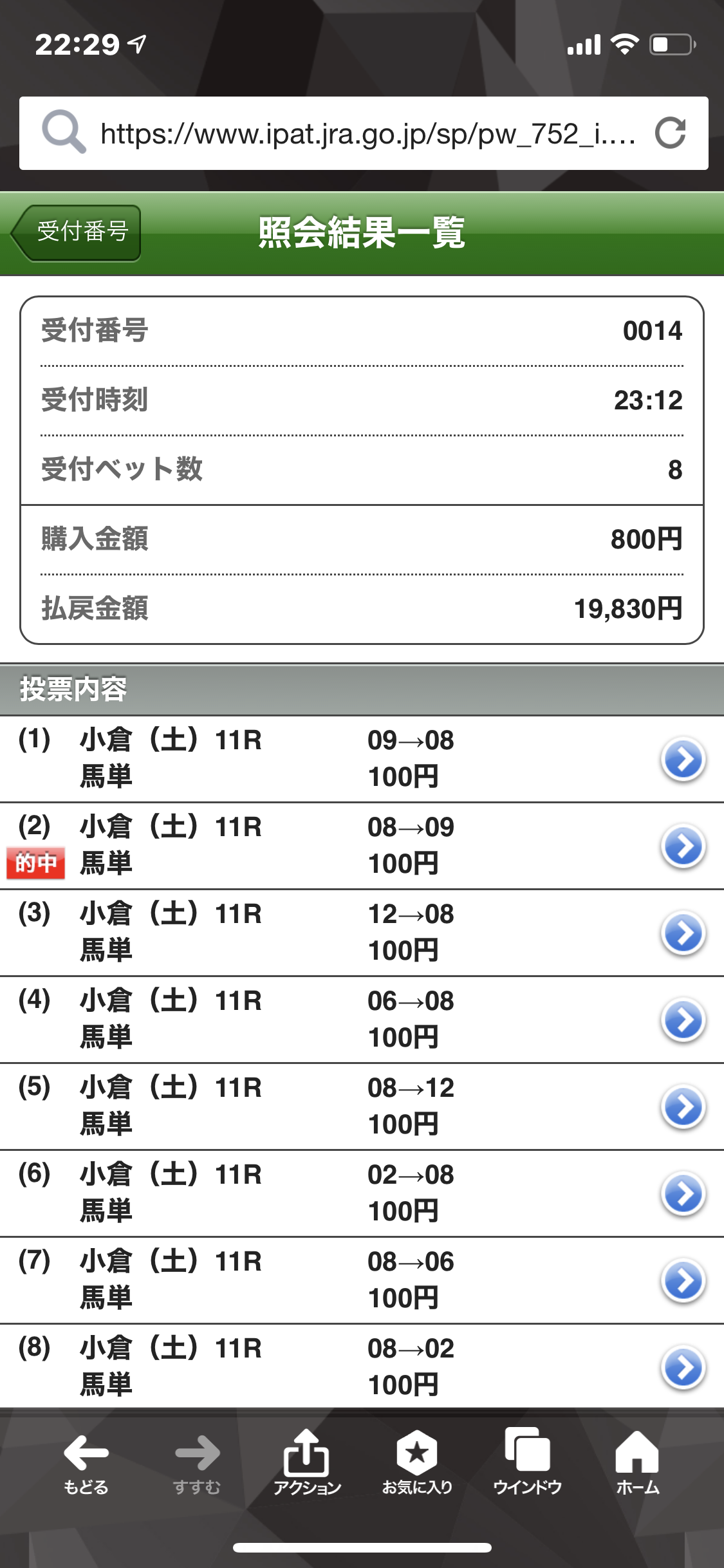View bet (7) 08→06 details
The width and height of the screenshot is (724, 1568).
pyautogui.click(x=683, y=1281)
